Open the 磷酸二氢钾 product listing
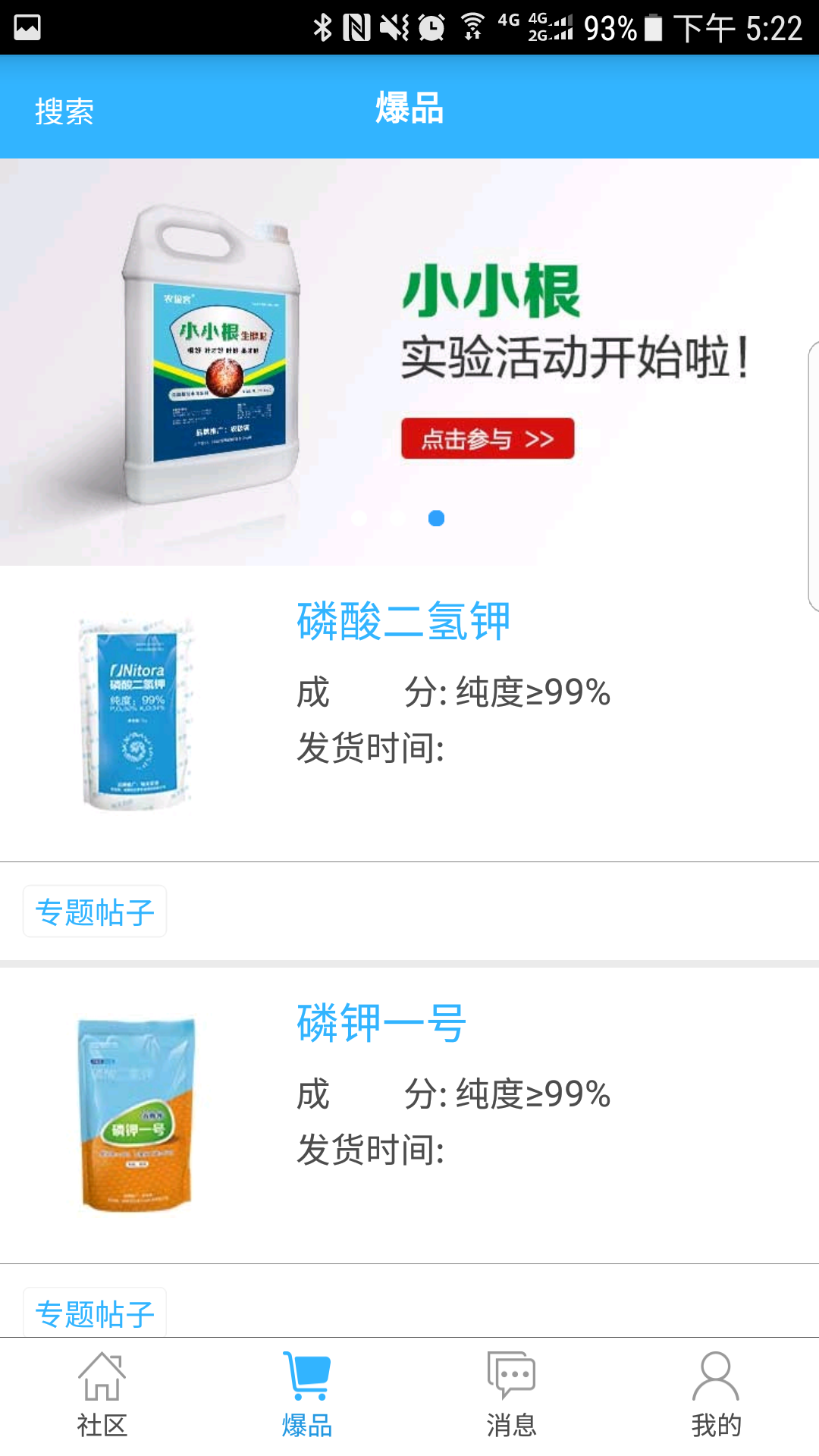Image resolution: width=819 pixels, height=1456 pixels. 403,622
